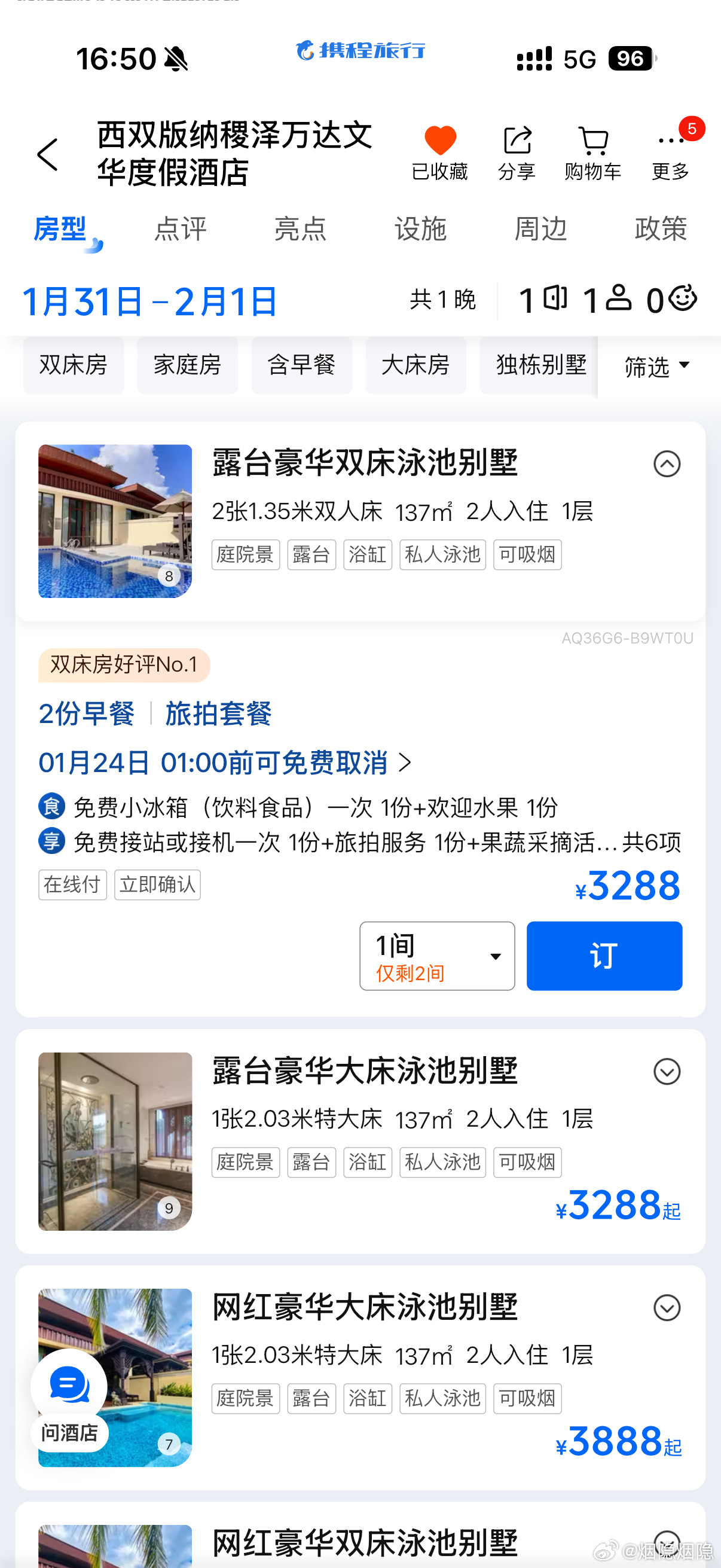Tap the 订 booking button
The height and width of the screenshot is (1568, 721).
click(604, 956)
